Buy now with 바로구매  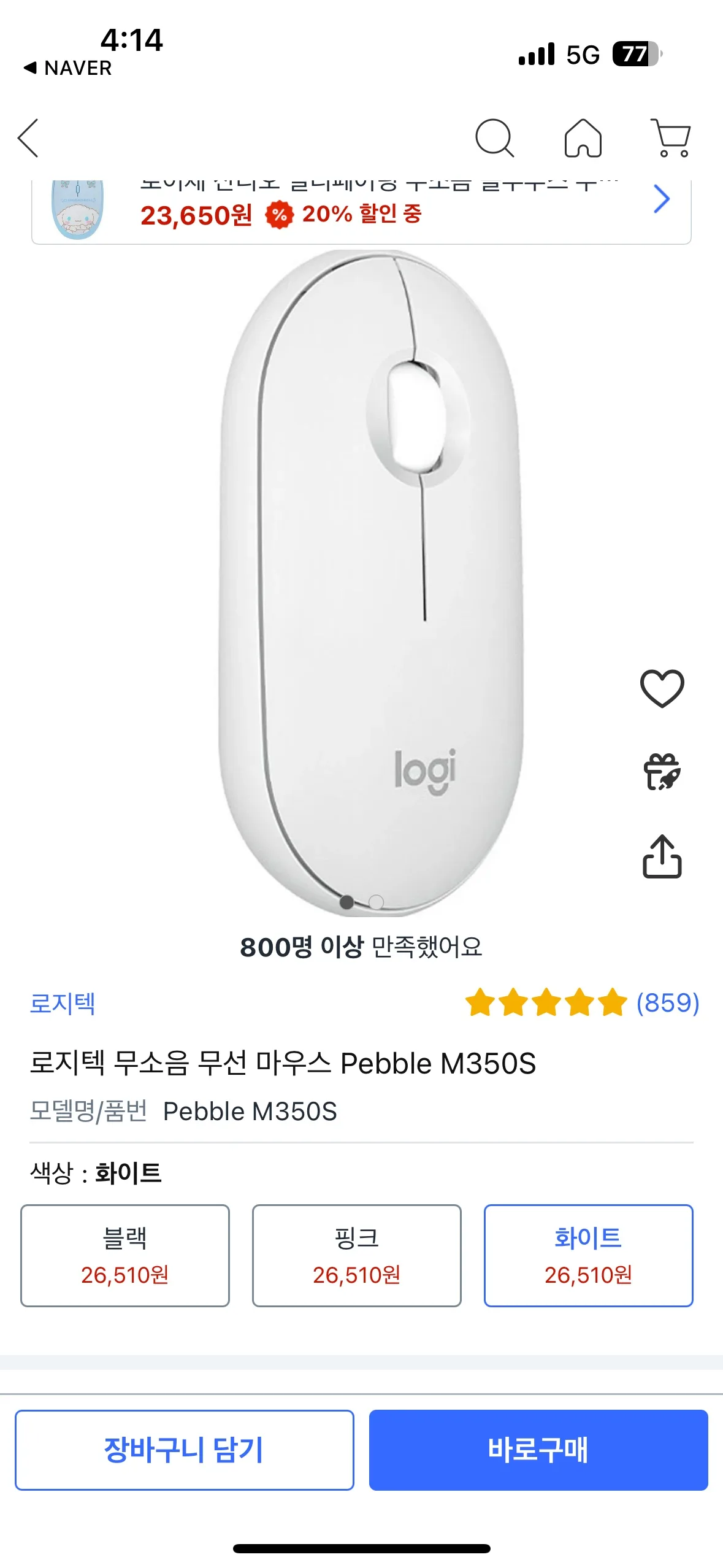(x=538, y=1450)
